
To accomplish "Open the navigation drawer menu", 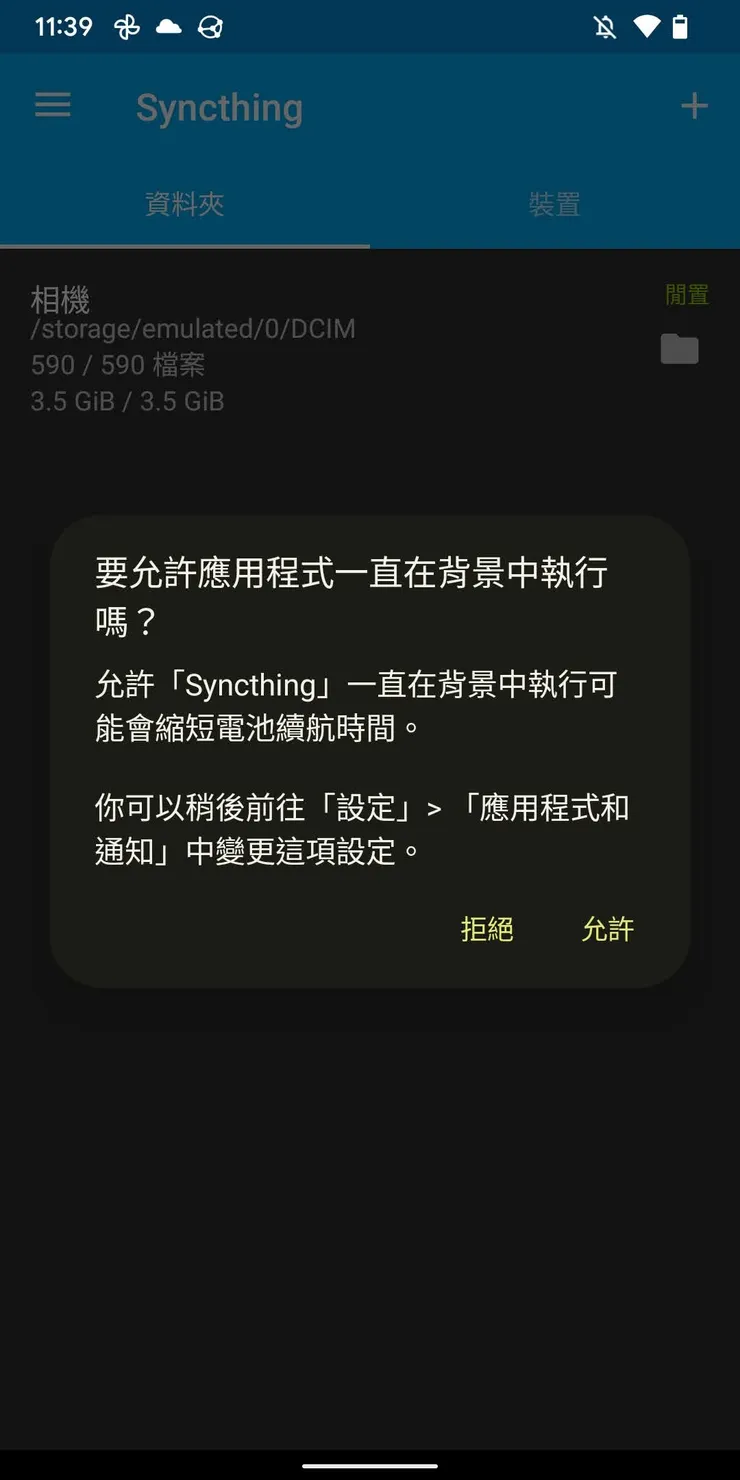I will [52, 106].
